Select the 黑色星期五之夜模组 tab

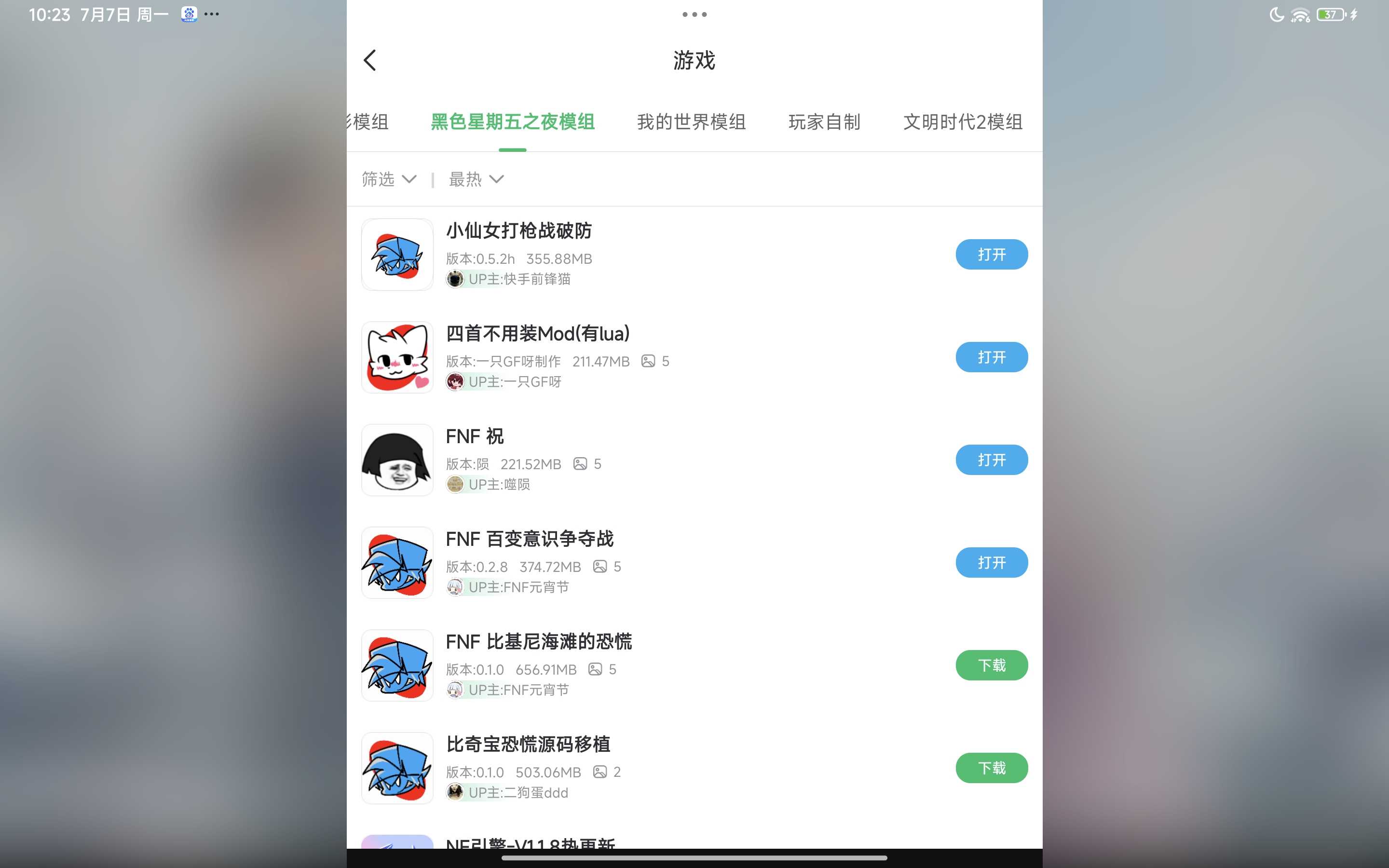[513, 122]
